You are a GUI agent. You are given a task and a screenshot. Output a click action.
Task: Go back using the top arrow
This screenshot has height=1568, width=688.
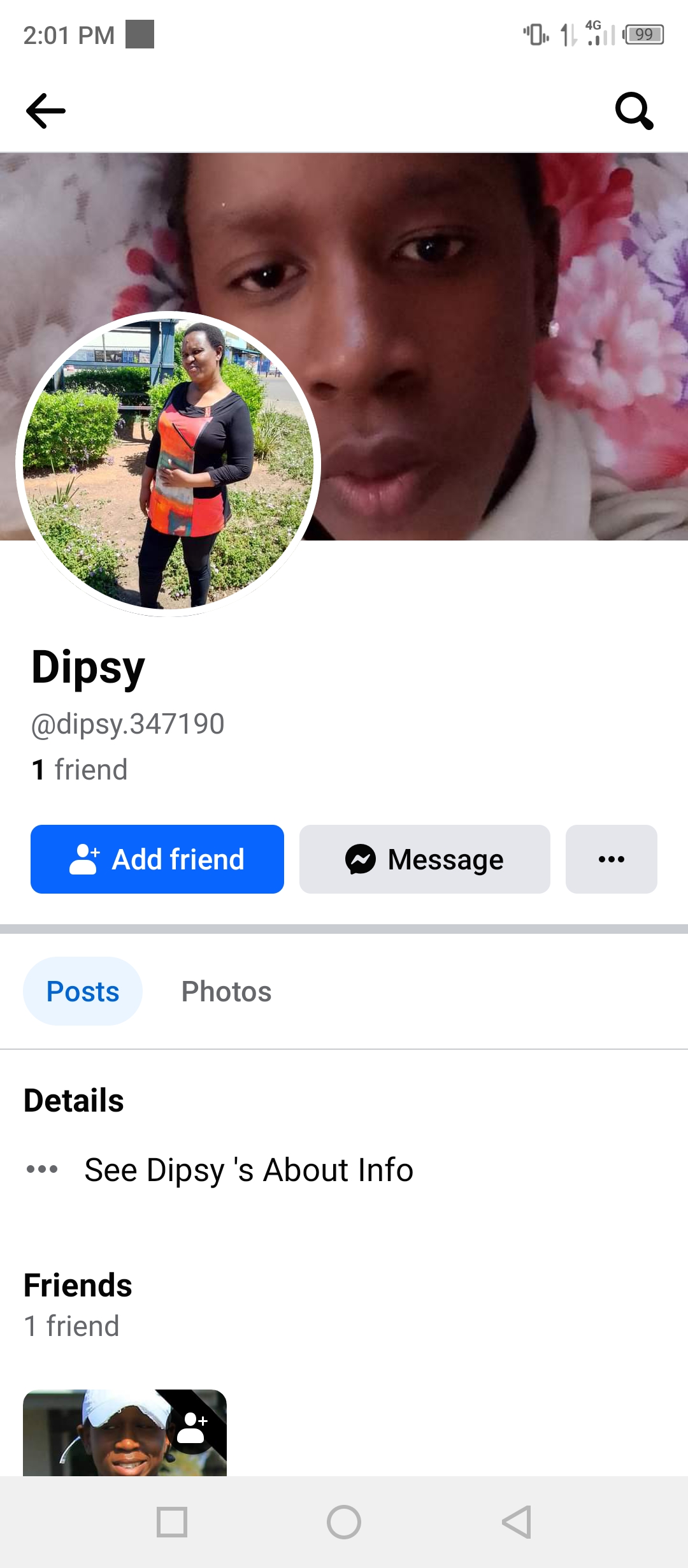tap(45, 111)
